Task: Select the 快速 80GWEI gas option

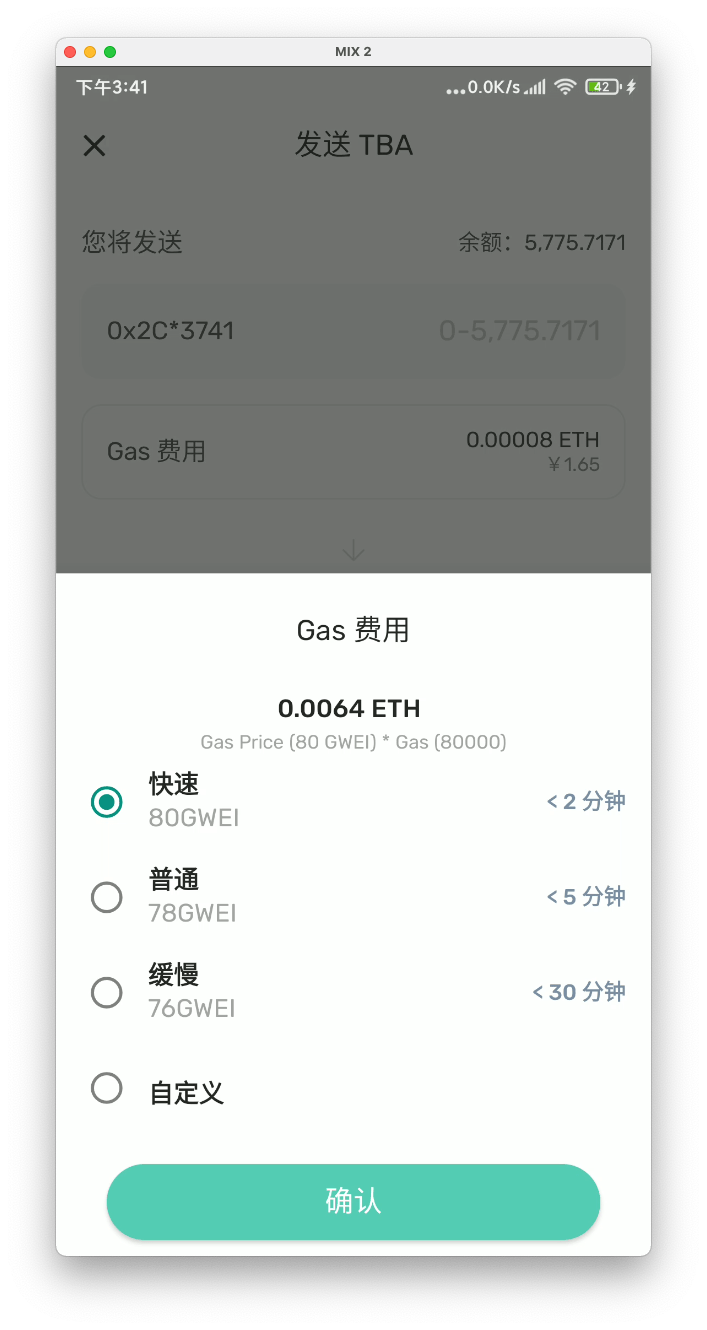Action: pyautogui.click(x=353, y=801)
